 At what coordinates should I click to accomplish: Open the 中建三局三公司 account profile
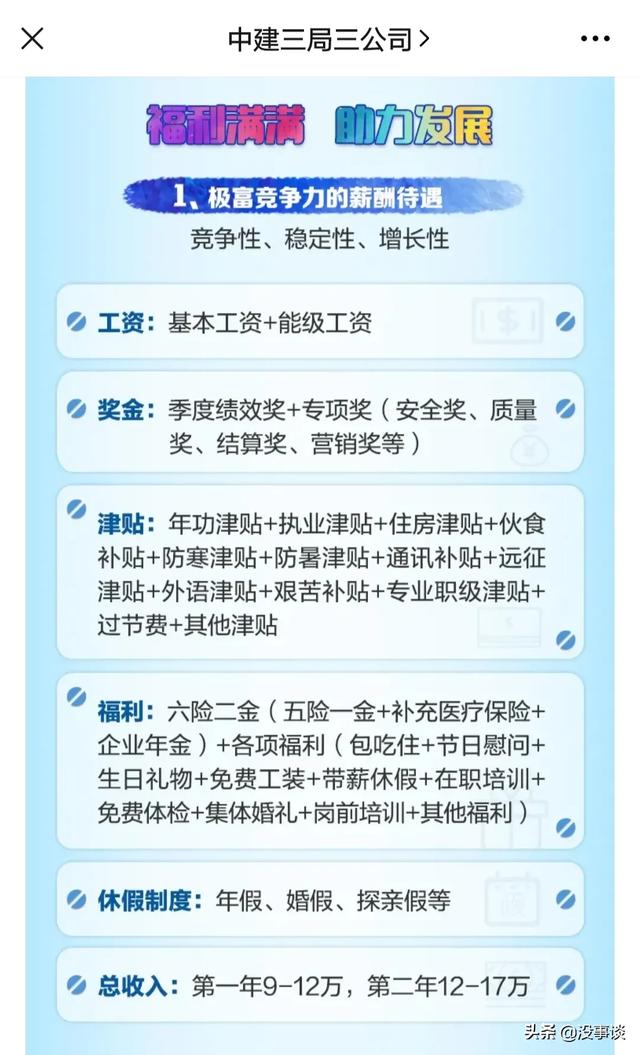[328, 39]
